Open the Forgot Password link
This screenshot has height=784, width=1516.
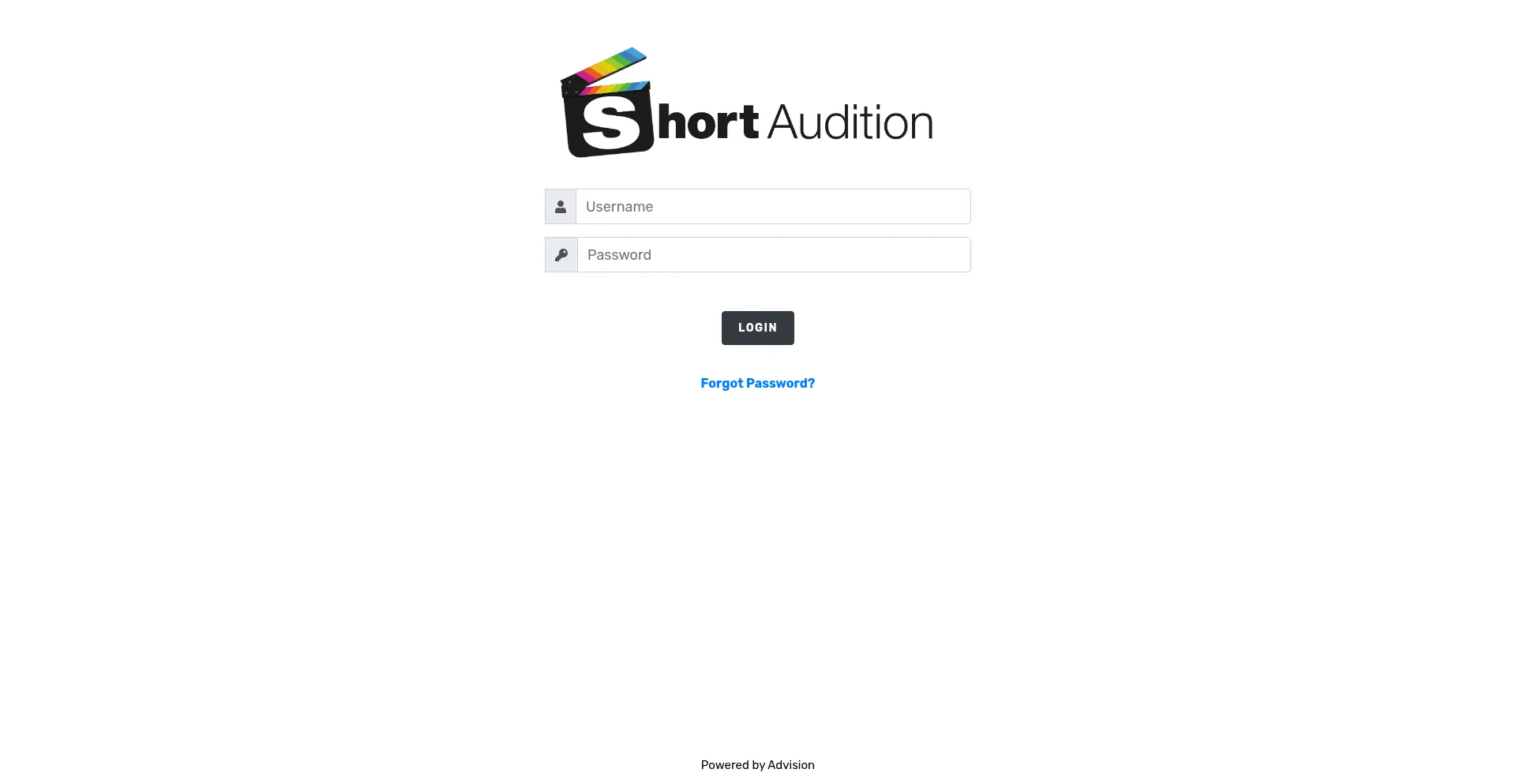click(x=757, y=384)
